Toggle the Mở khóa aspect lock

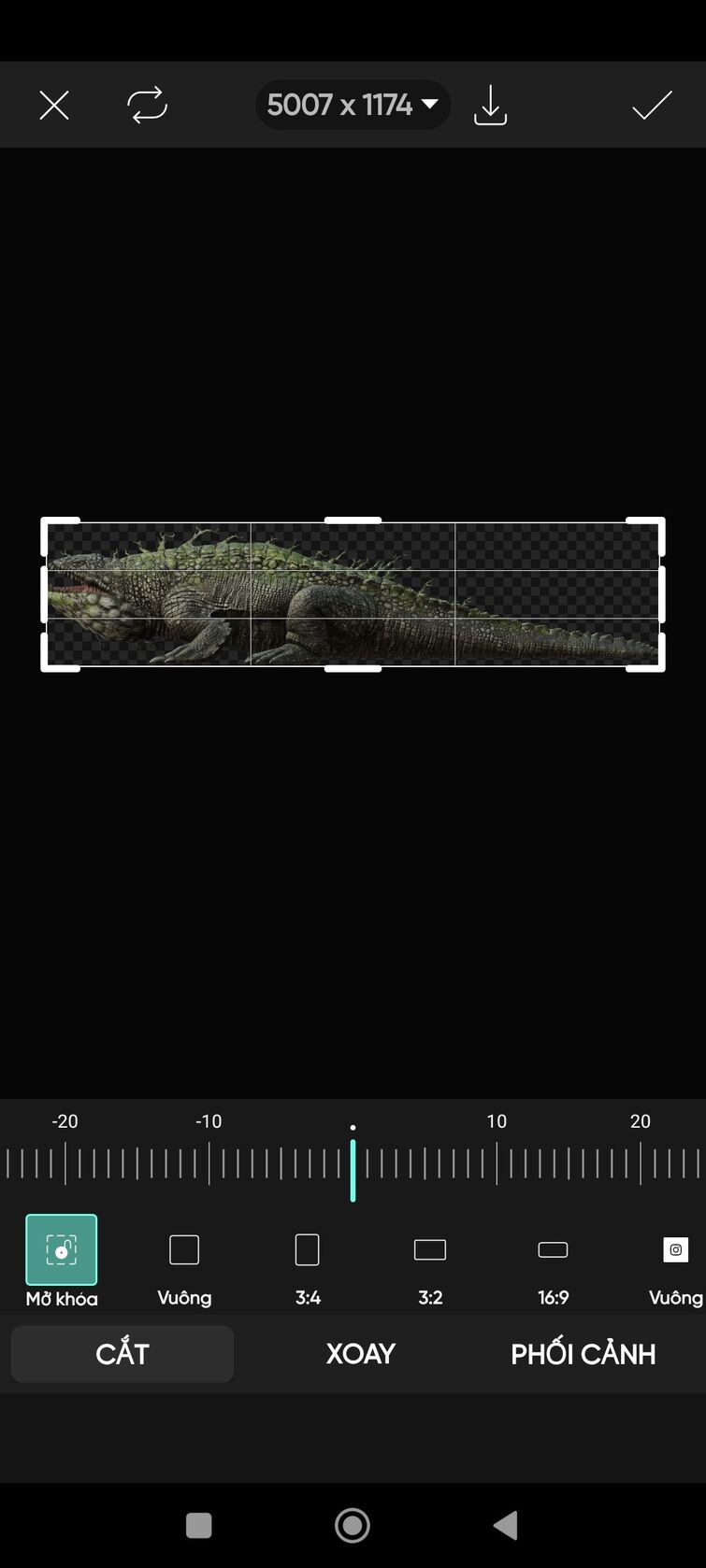(62, 1250)
